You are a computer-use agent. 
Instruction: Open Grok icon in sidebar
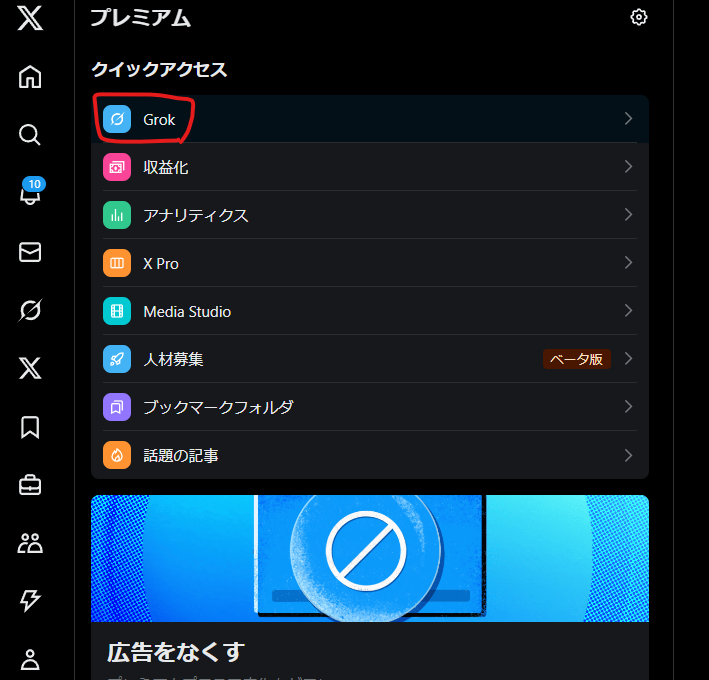click(x=30, y=311)
